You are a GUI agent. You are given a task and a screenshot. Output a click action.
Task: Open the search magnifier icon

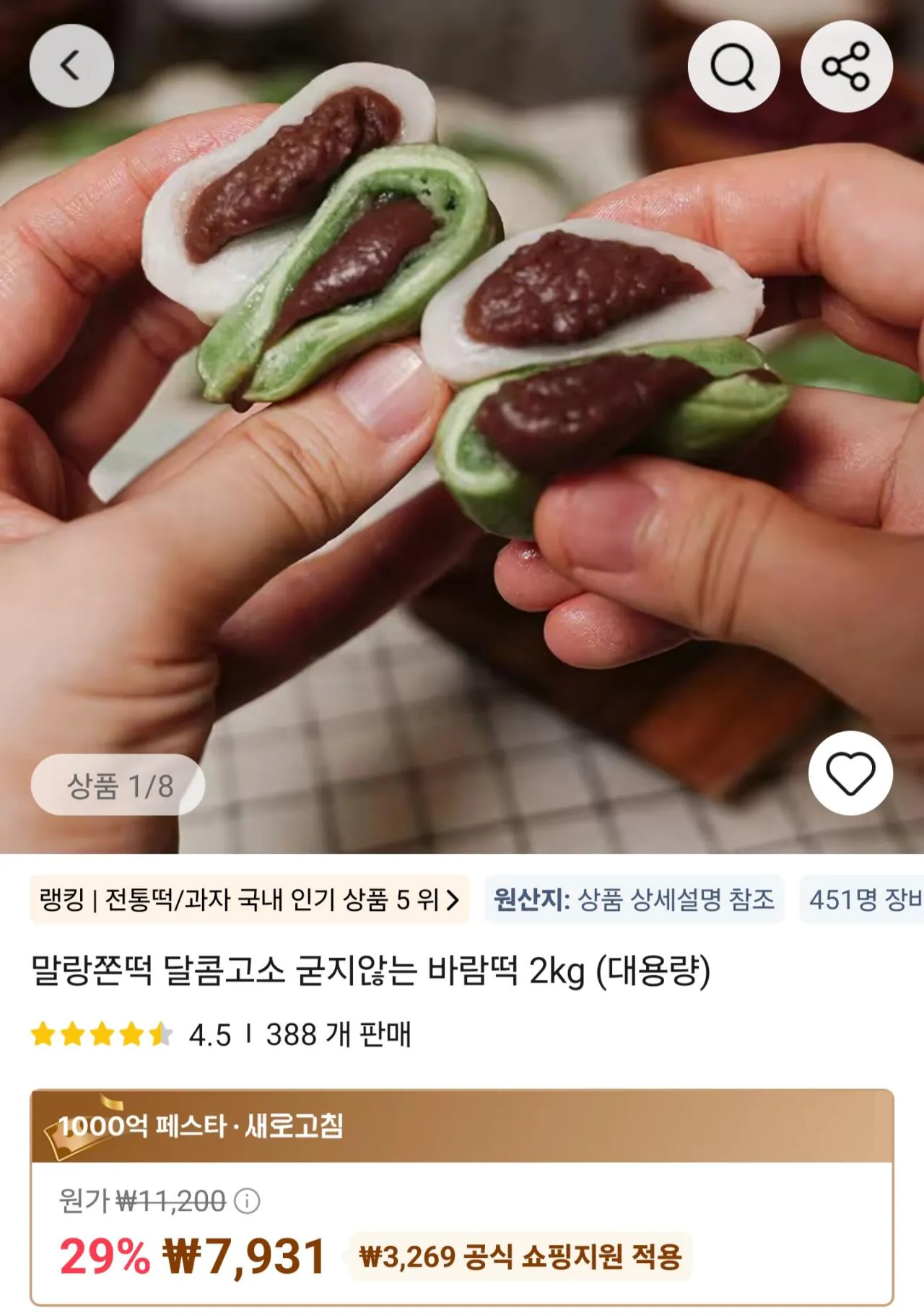coord(735,64)
